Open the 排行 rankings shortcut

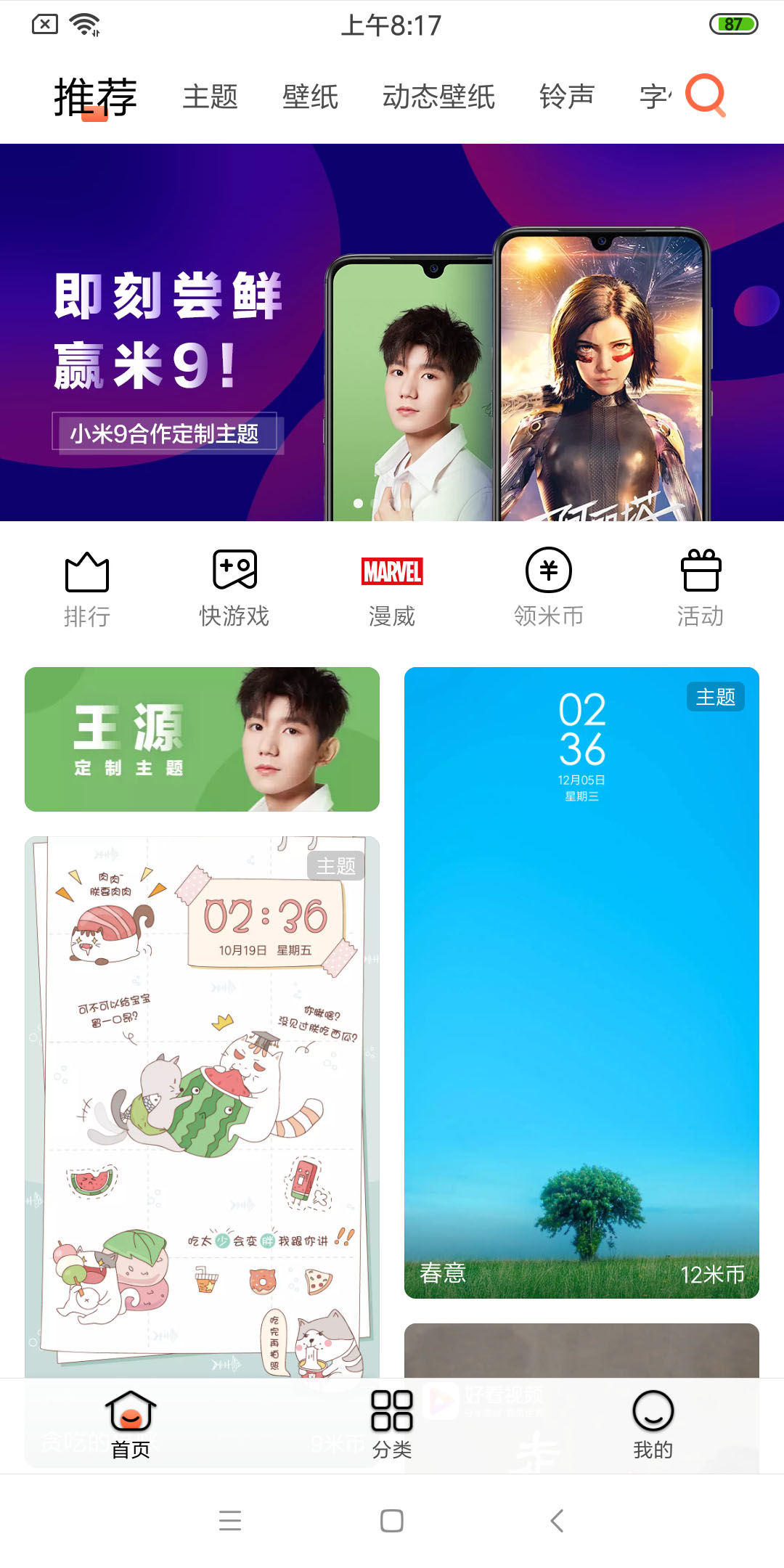point(87,589)
